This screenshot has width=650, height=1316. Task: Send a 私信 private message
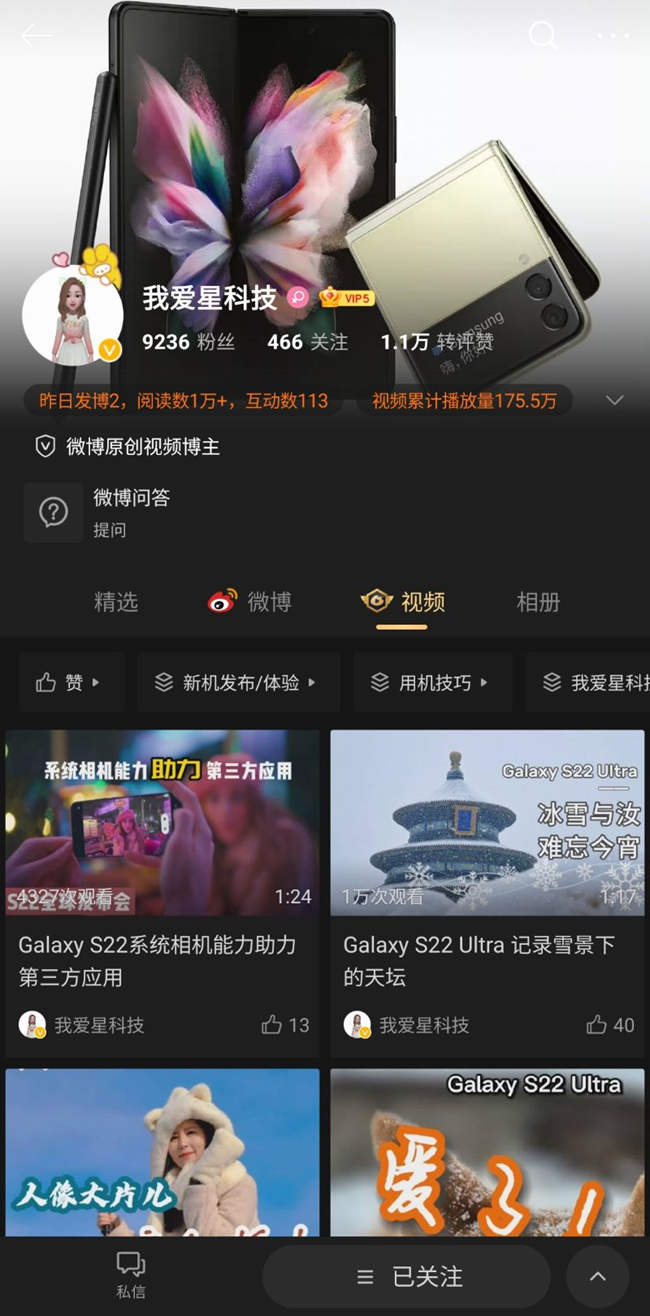131,1275
